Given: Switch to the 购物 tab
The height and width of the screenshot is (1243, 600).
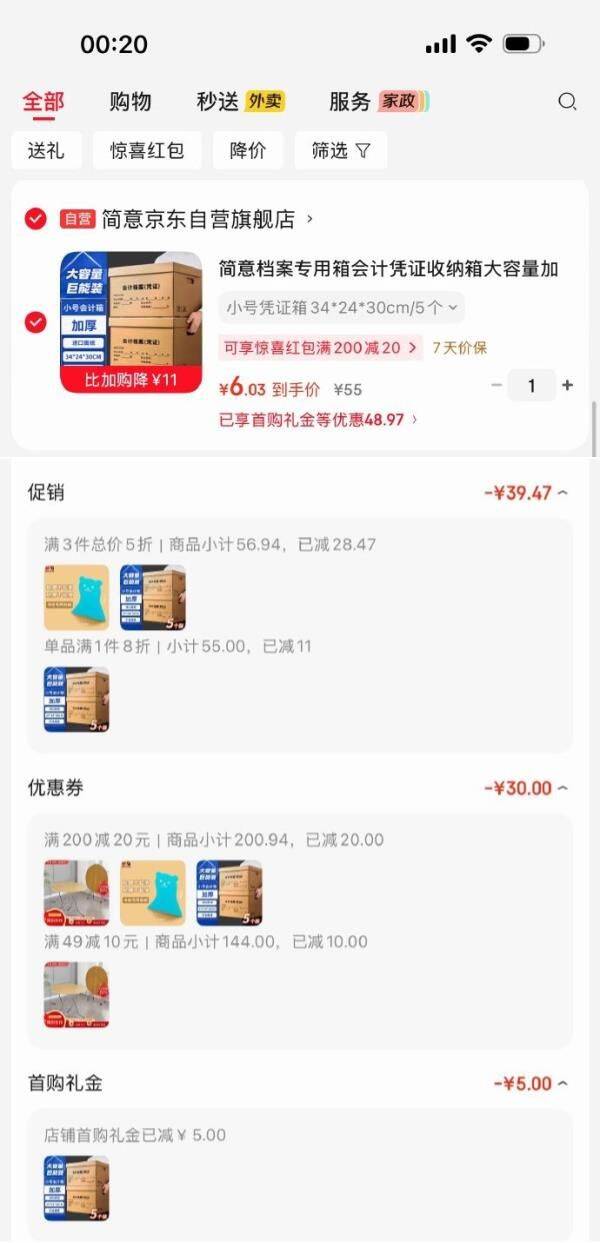Looking at the screenshot, I should (x=130, y=101).
